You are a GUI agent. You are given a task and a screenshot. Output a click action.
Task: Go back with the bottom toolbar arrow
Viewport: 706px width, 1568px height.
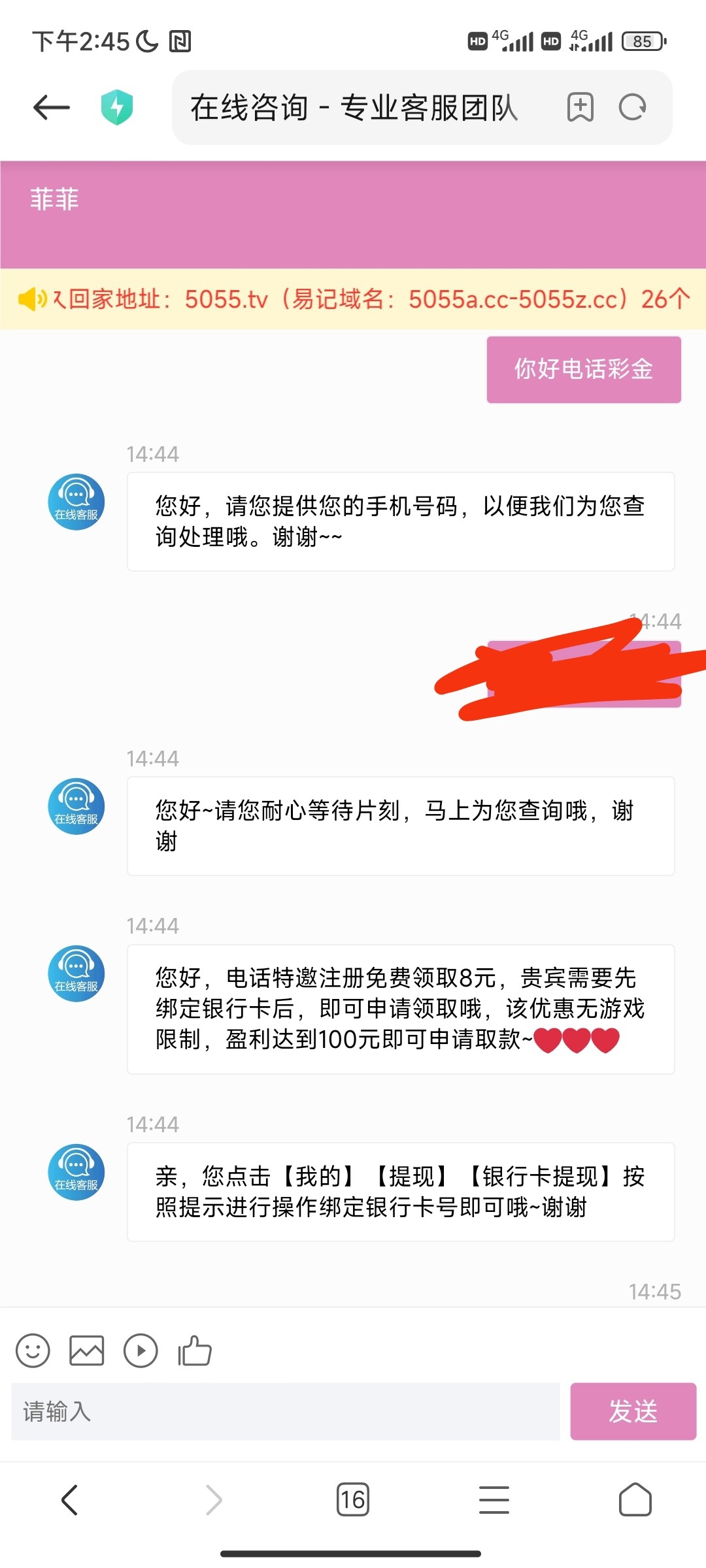(x=70, y=1499)
